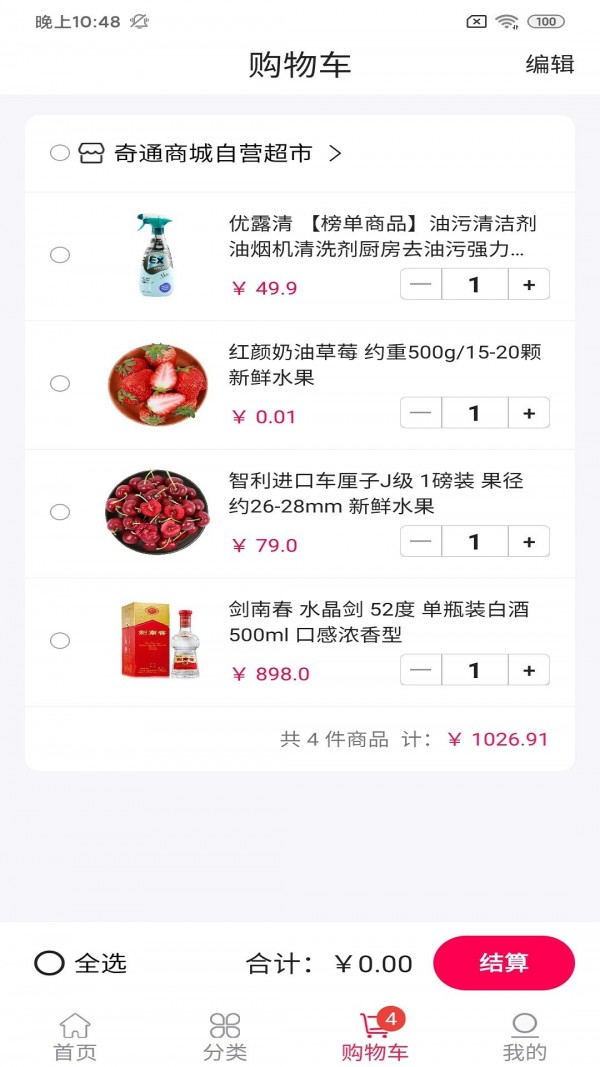This screenshot has width=600, height=1067.
Task: View the 剑南春 水晶剑 product image
Action: [x=157, y=640]
